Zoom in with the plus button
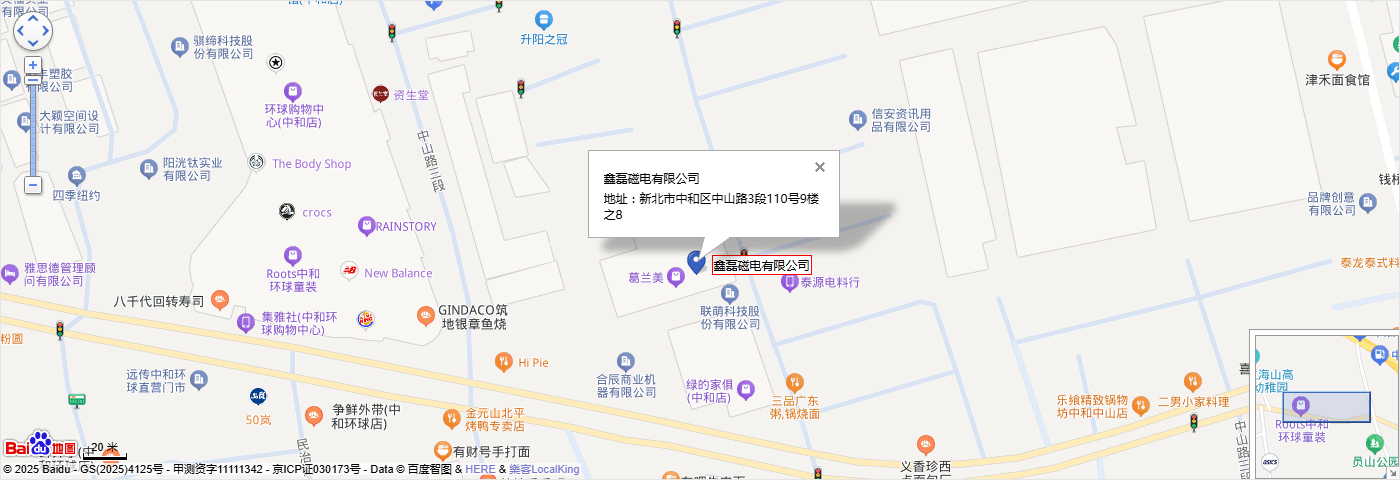Image resolution: width=1400 pixels, height=480 pixels. pyautogui.click(x=33, y=65)
